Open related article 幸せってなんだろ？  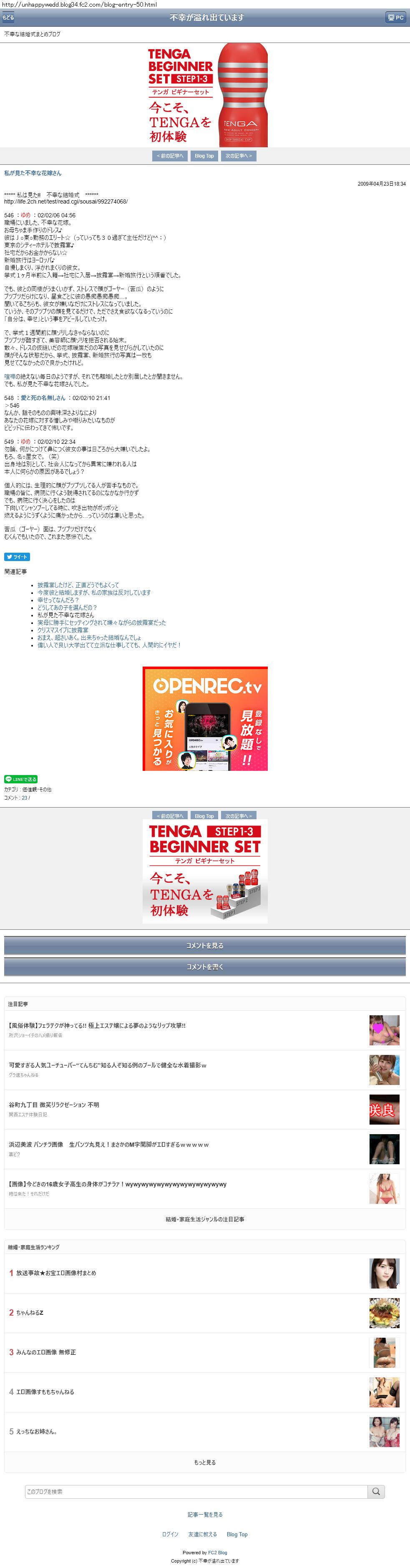(x=58, y=599)
